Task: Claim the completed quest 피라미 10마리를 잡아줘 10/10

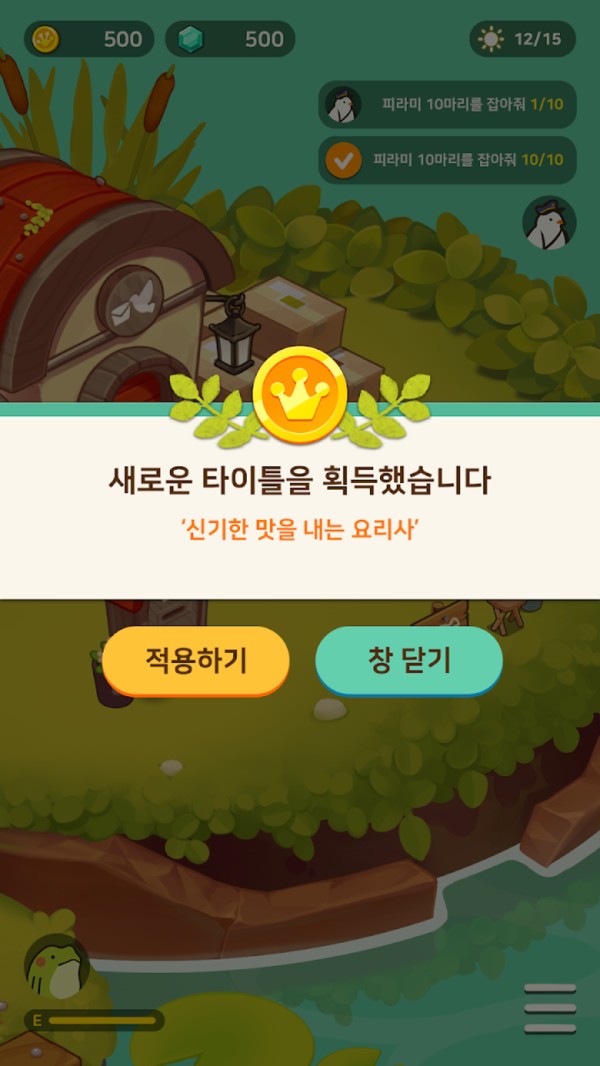Action: click(447, 160)
